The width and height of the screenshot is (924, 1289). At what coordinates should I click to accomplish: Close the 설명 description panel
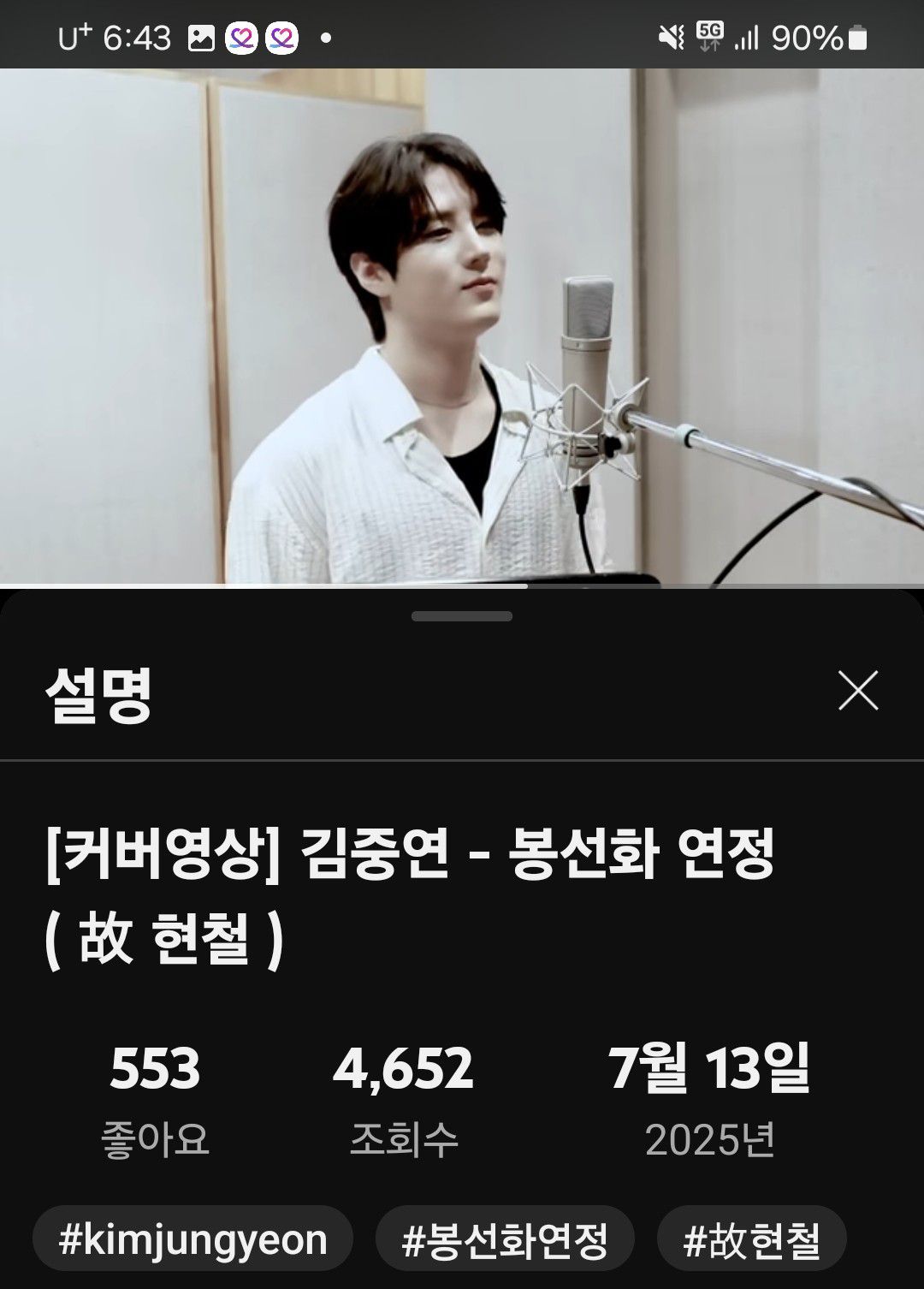click(858, 691)
